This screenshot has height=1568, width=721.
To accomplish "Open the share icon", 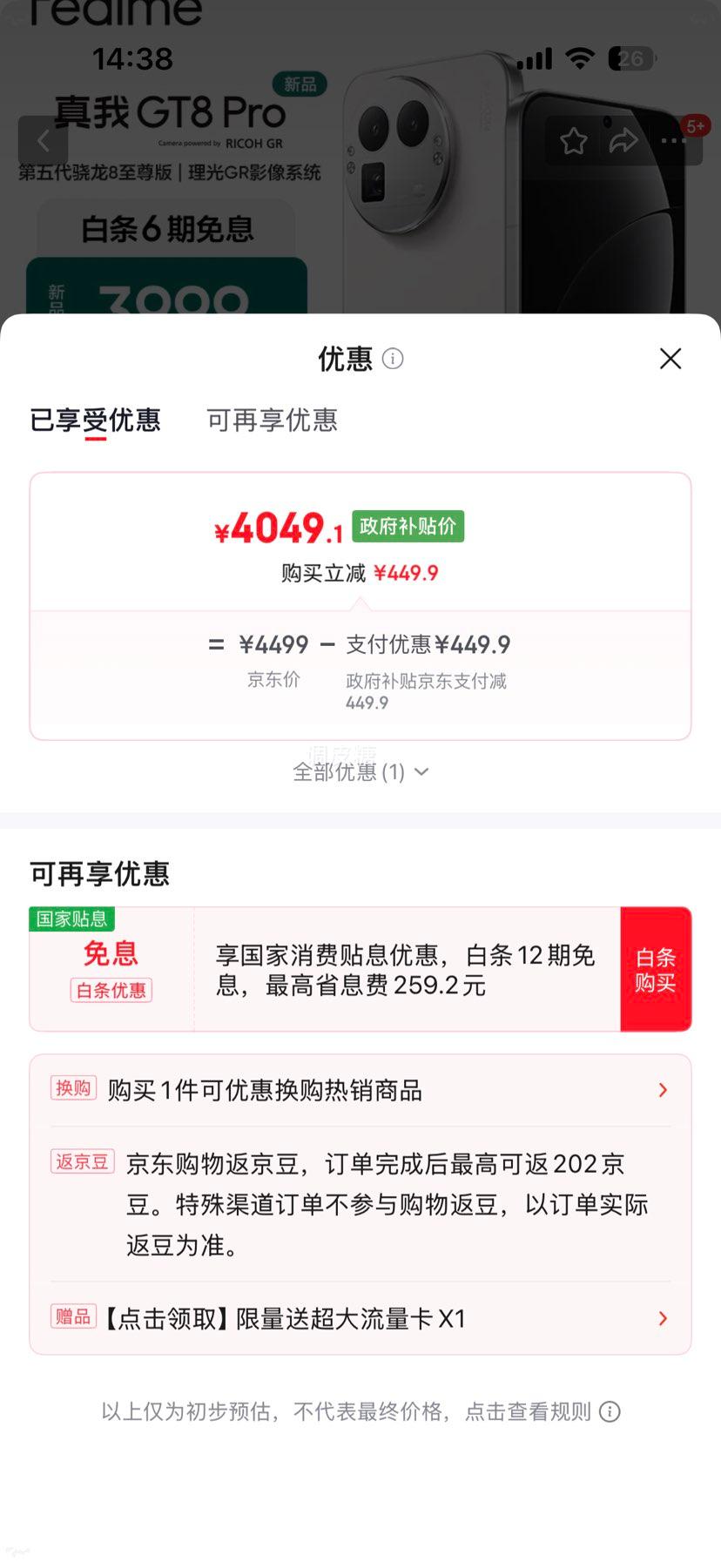I will (x=623, y=140).
